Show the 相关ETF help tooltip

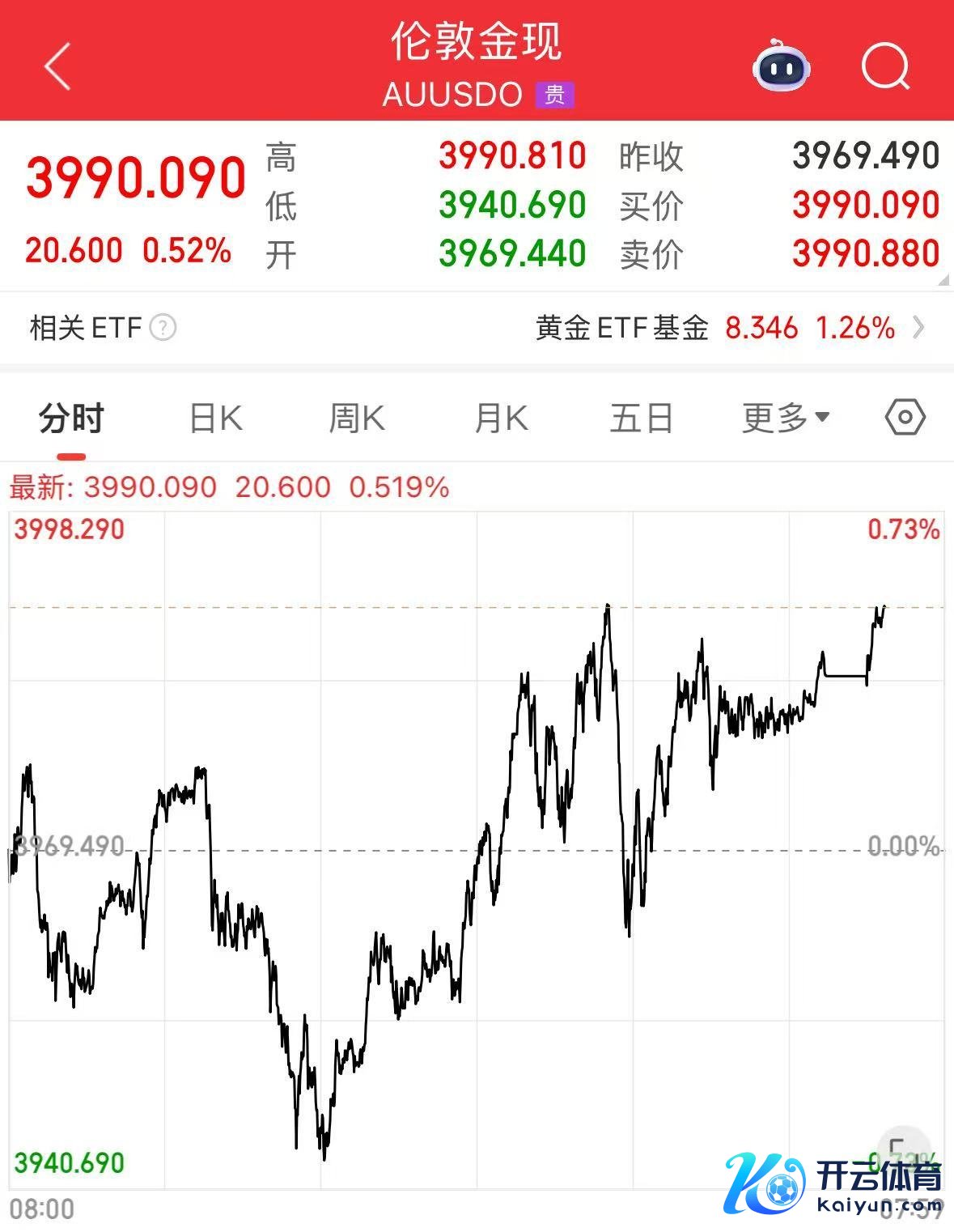coord(163,328)
